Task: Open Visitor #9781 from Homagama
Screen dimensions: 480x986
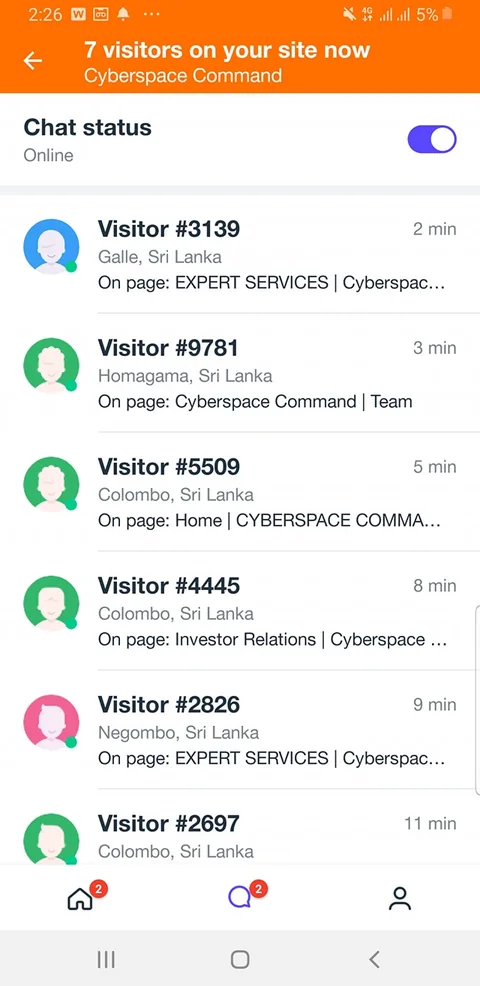Action: pyautogui.click(x=240, y=373)
